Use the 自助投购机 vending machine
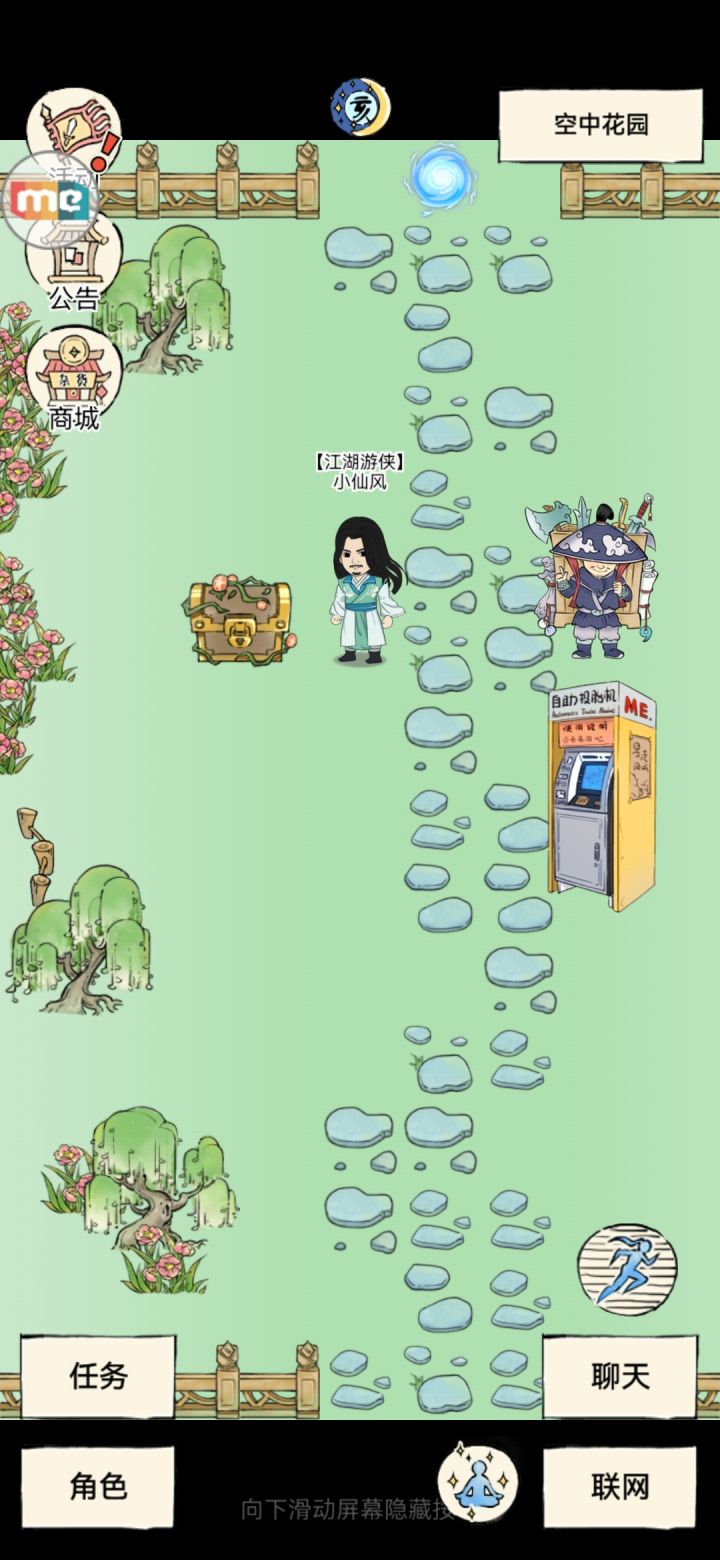Screen dimensions: 720x1560 tap(602, 796)
